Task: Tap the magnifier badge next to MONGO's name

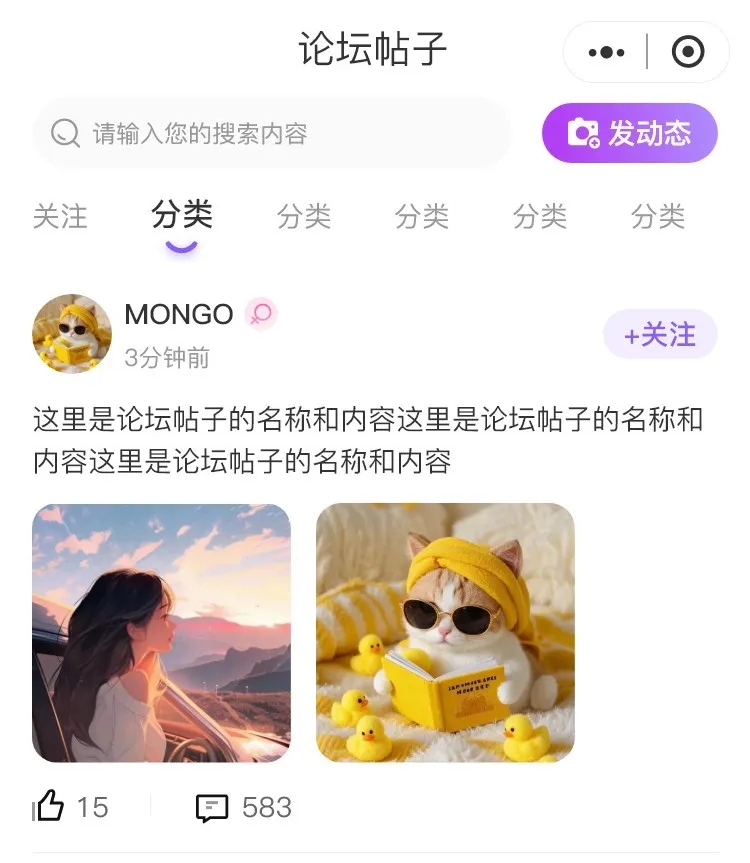Action: coord(261,314)
